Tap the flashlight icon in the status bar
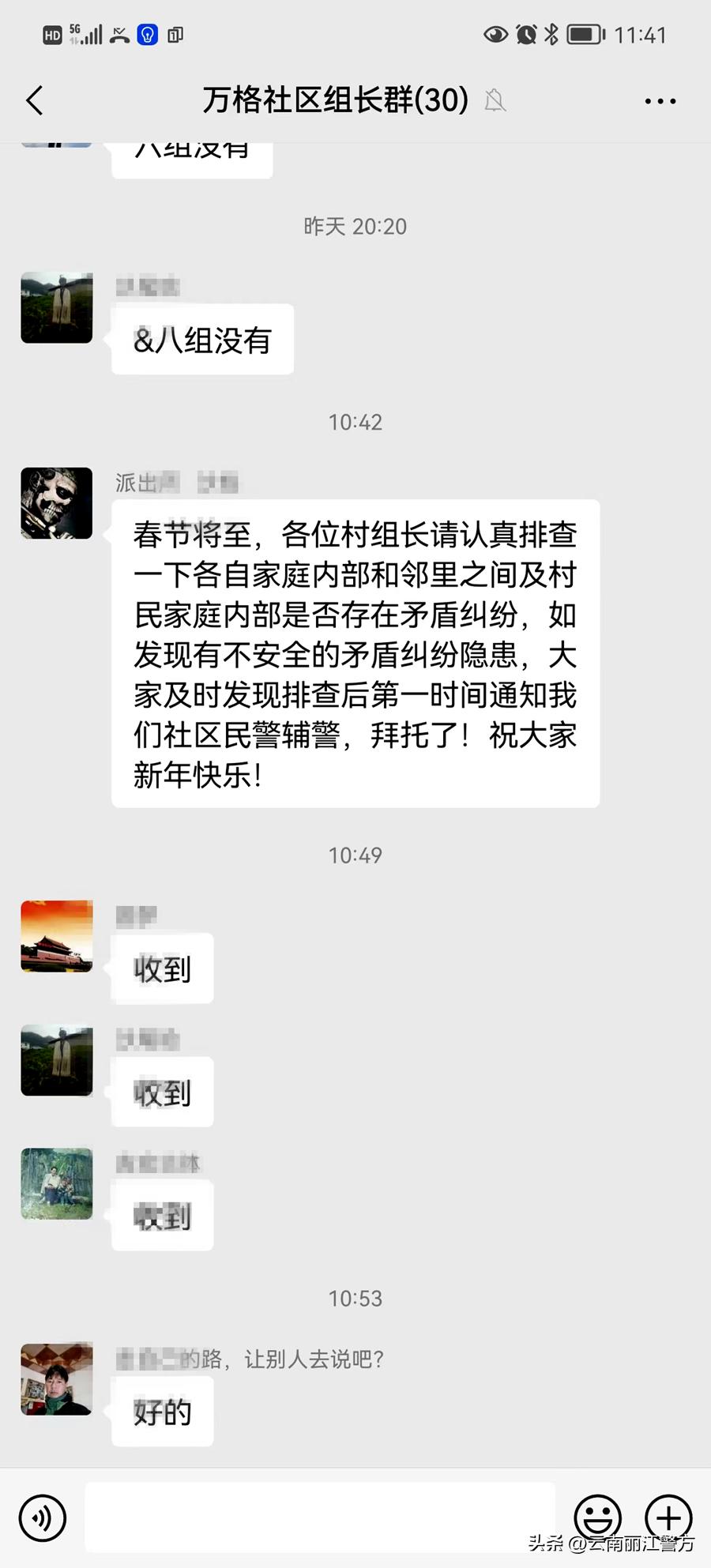The width and height of the screenshot is (711, 1568). click(145, 34)
